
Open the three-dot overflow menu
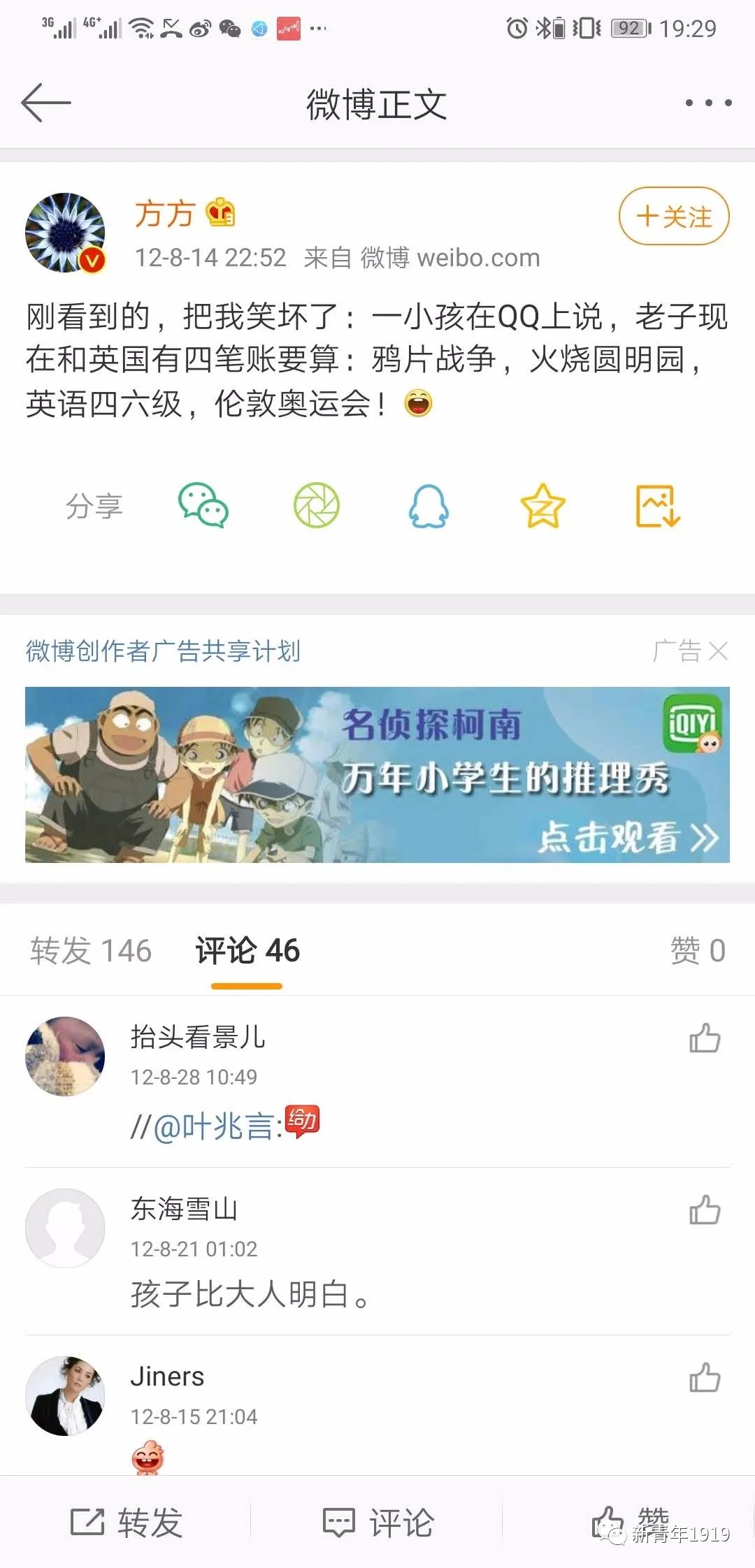click(x=708, y=103)
